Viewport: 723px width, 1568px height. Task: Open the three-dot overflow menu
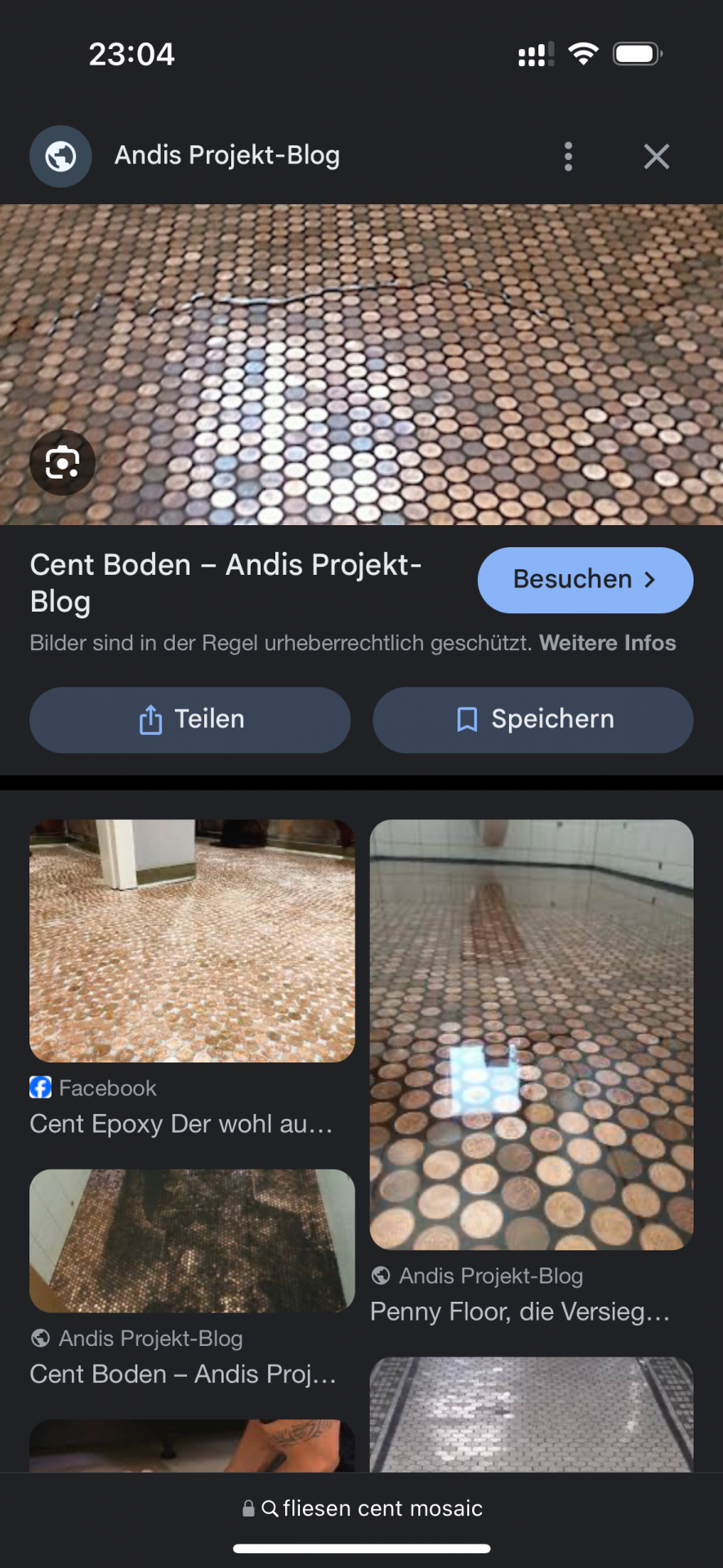point(569,156)
